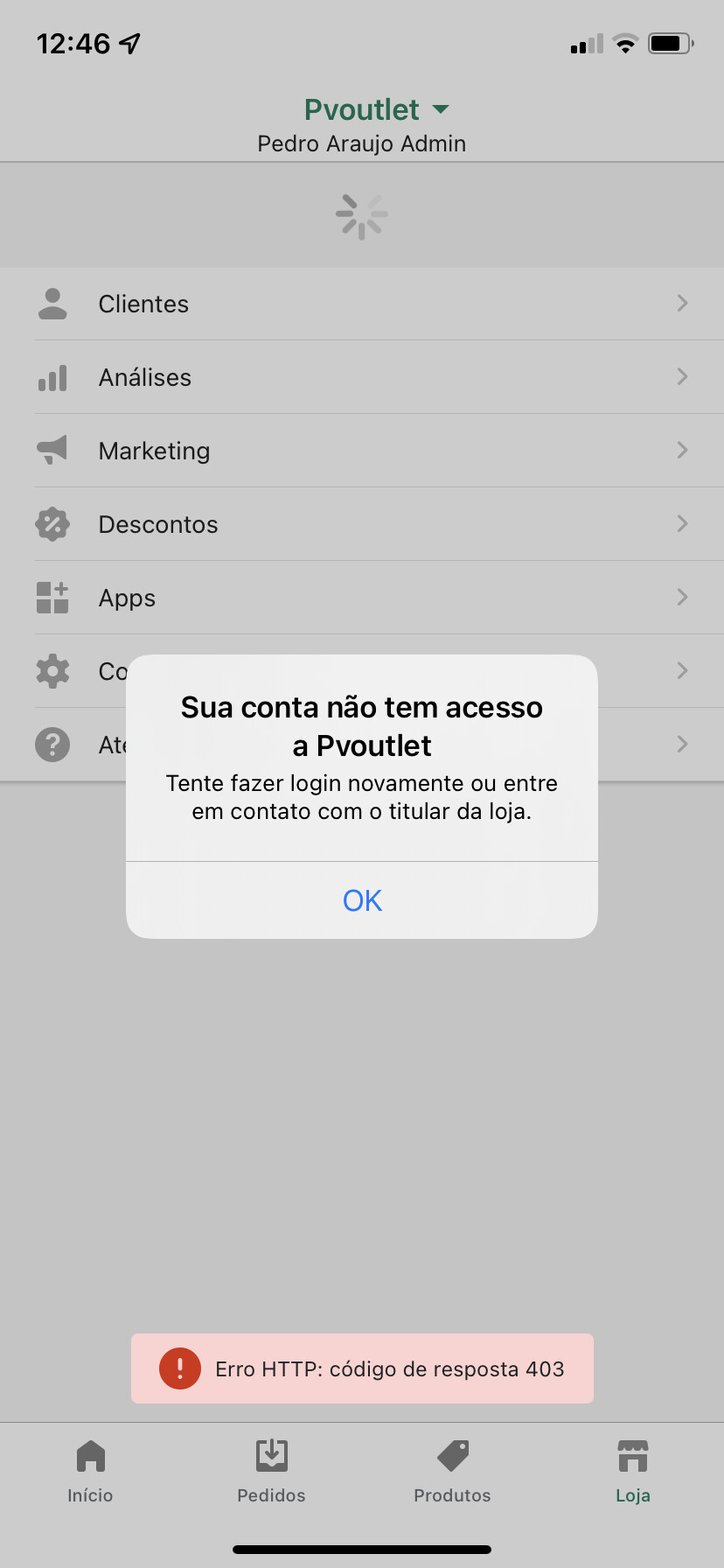Switch to the Pedidos tab

coord(271,1472)
